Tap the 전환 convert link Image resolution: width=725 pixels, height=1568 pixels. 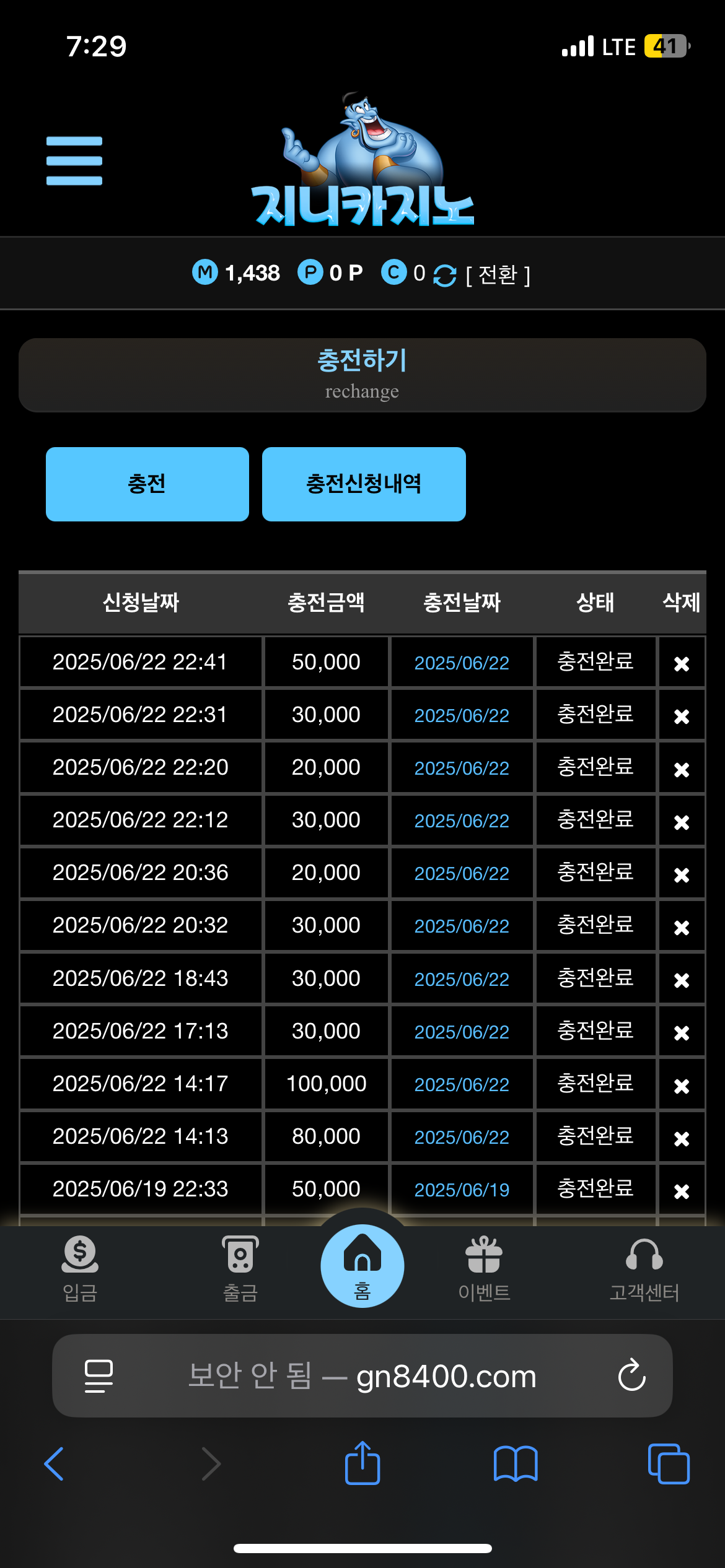pyautogui.click(x=498, y=274)
